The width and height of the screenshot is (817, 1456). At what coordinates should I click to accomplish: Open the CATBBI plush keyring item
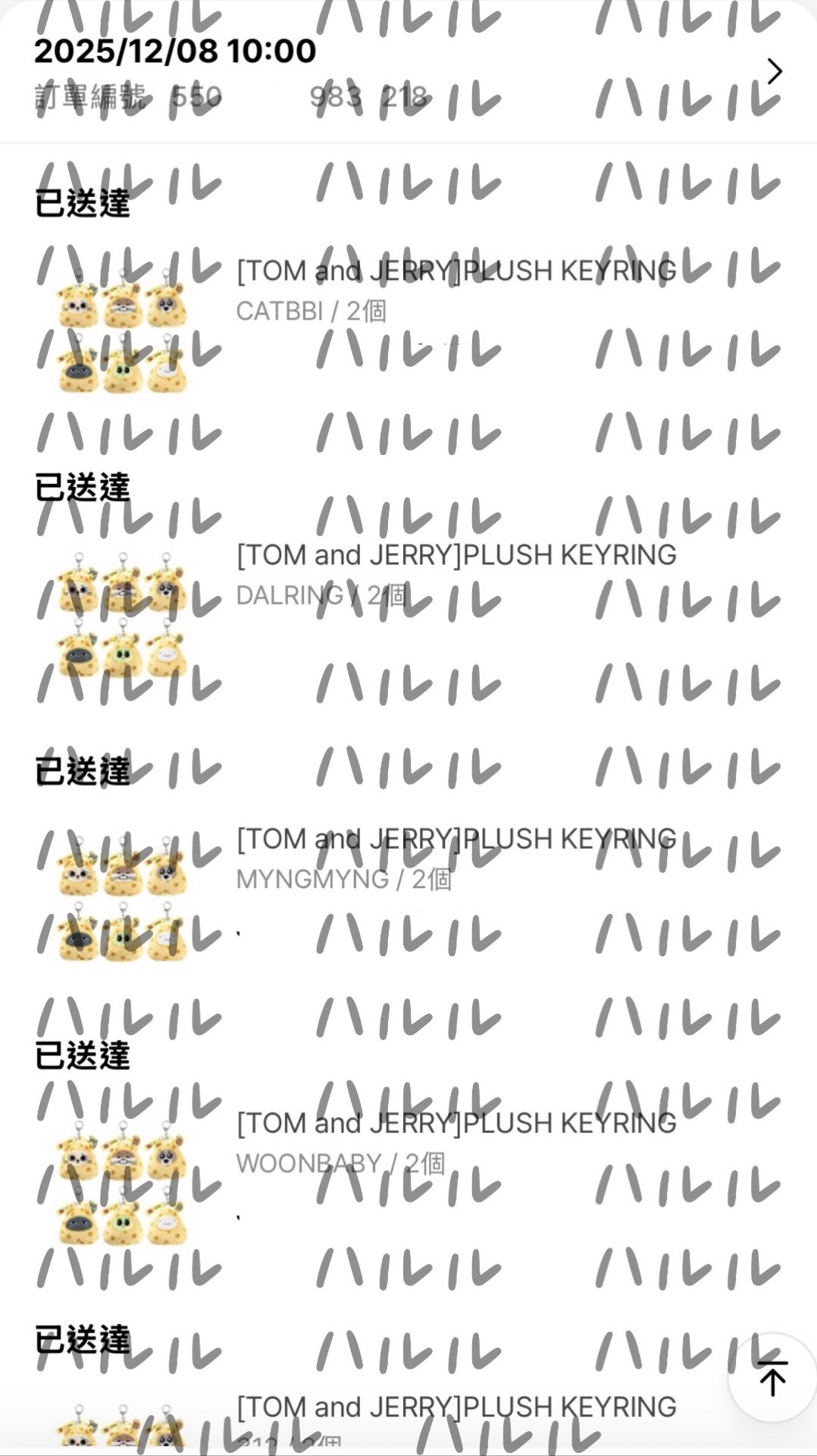455,271
